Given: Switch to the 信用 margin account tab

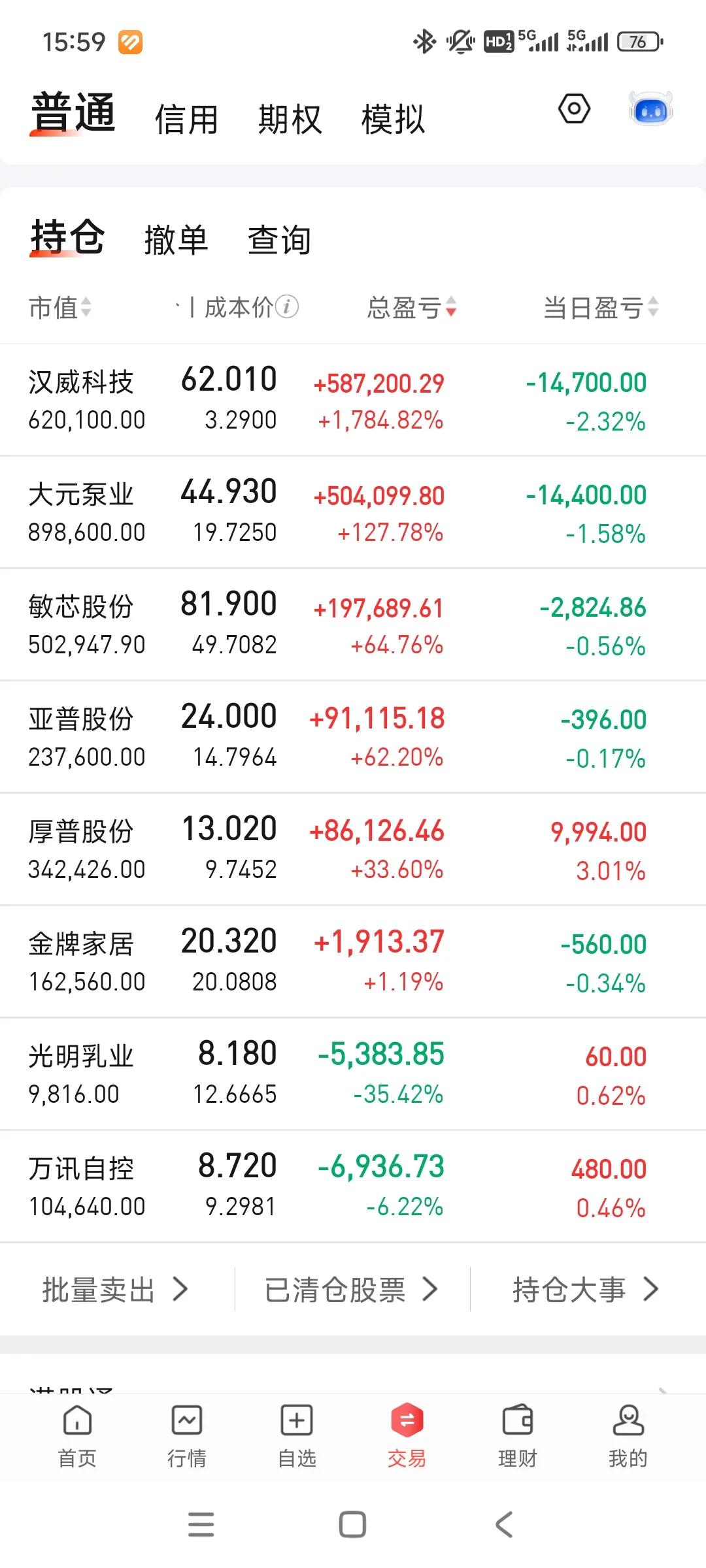Looking at the screenshot, I should point(186,118).
